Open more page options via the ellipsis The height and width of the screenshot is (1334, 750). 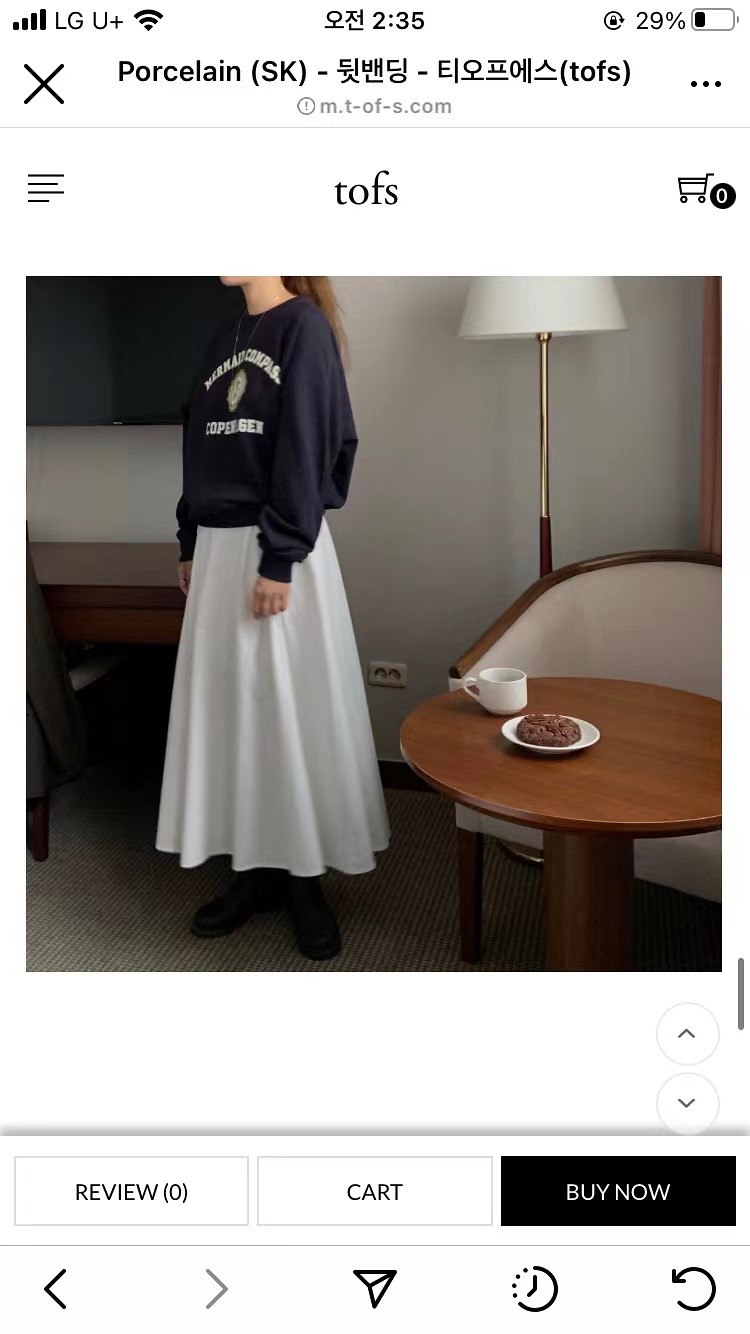[705, 84]
